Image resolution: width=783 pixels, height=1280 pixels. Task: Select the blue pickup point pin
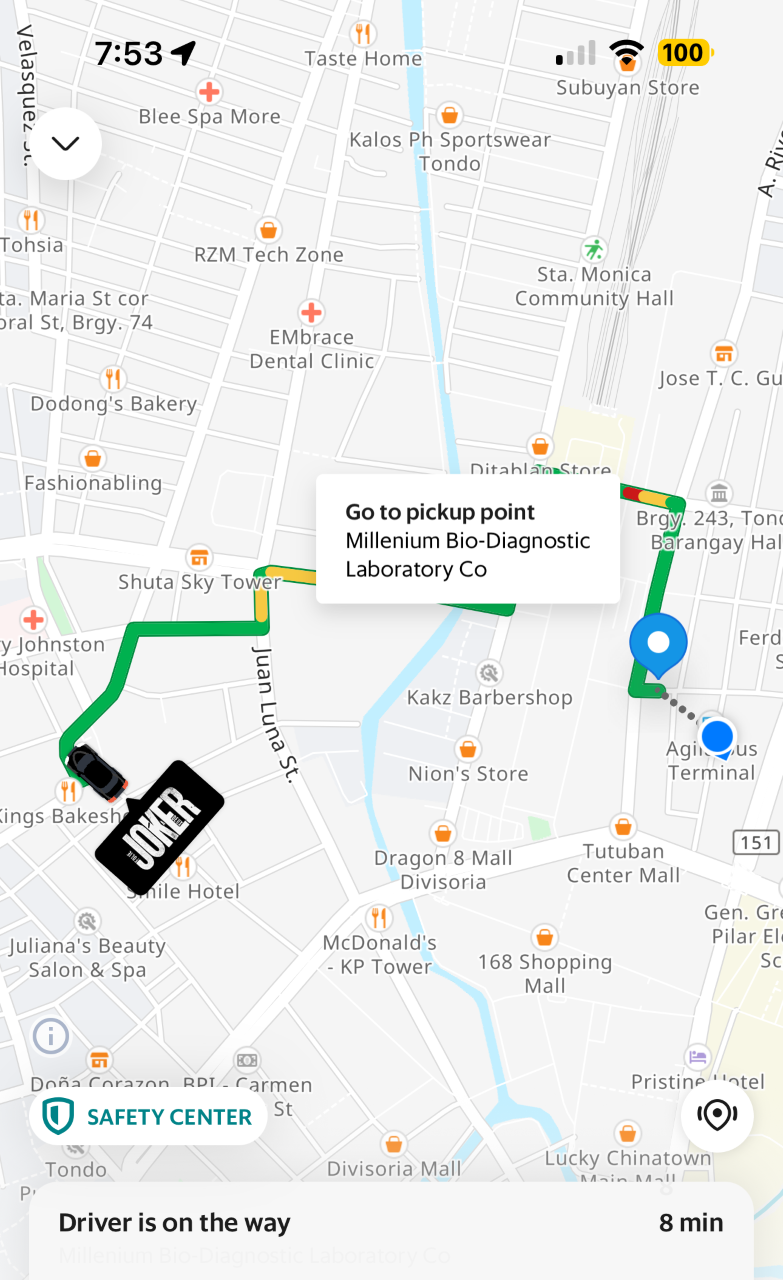click(658, 645)
